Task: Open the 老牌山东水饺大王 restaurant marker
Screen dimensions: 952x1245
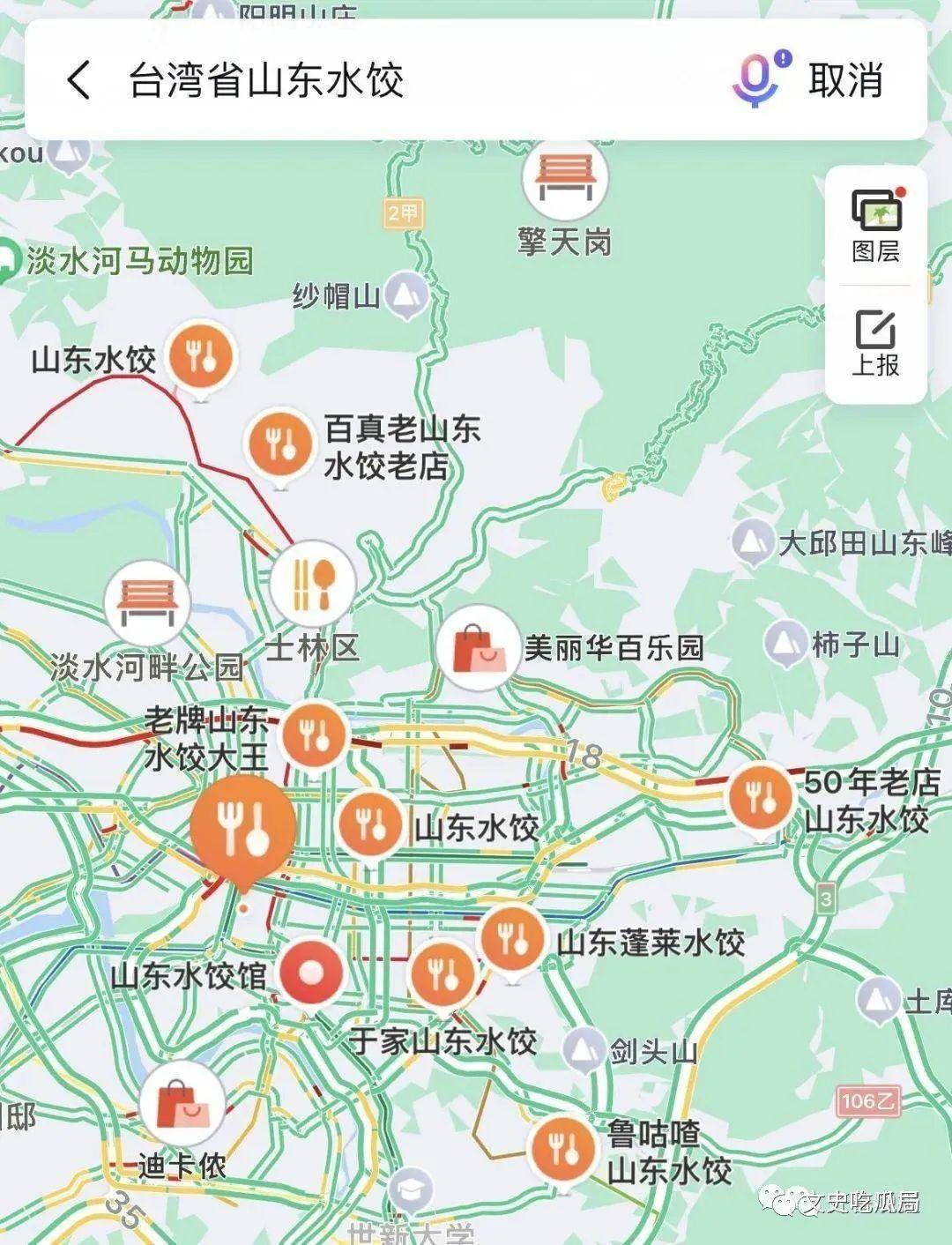Action: (314, 734)
